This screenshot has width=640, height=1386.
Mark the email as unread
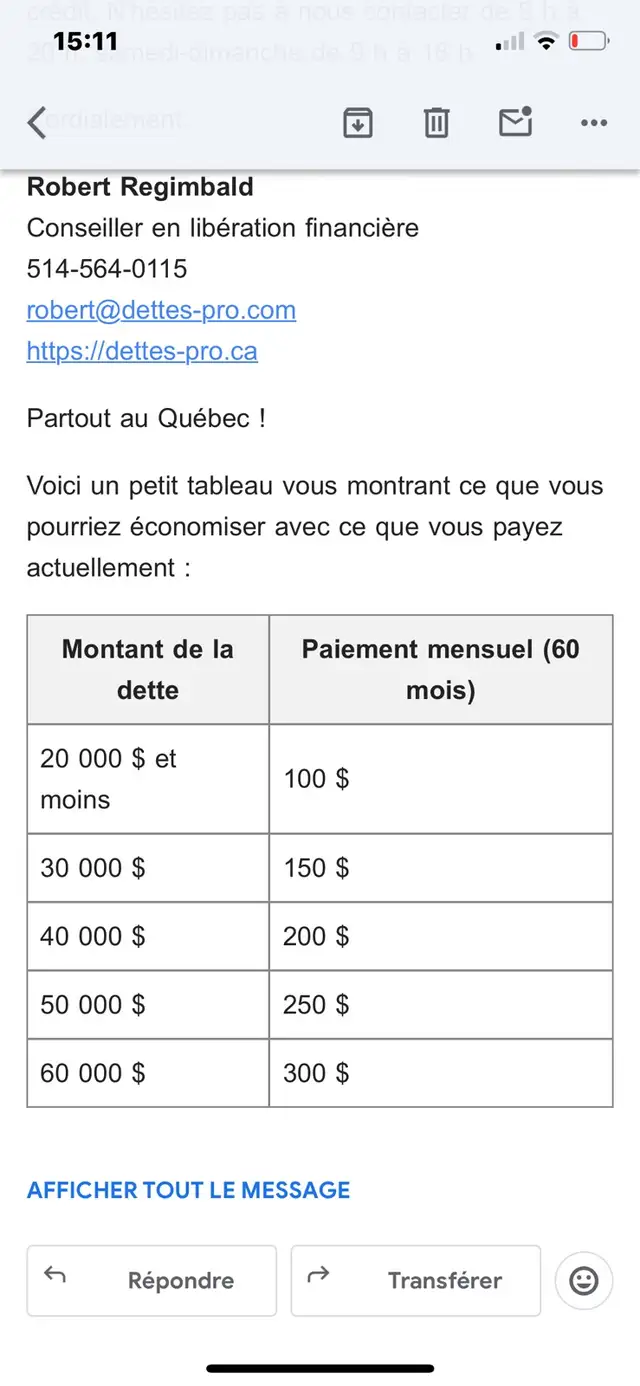515,122
